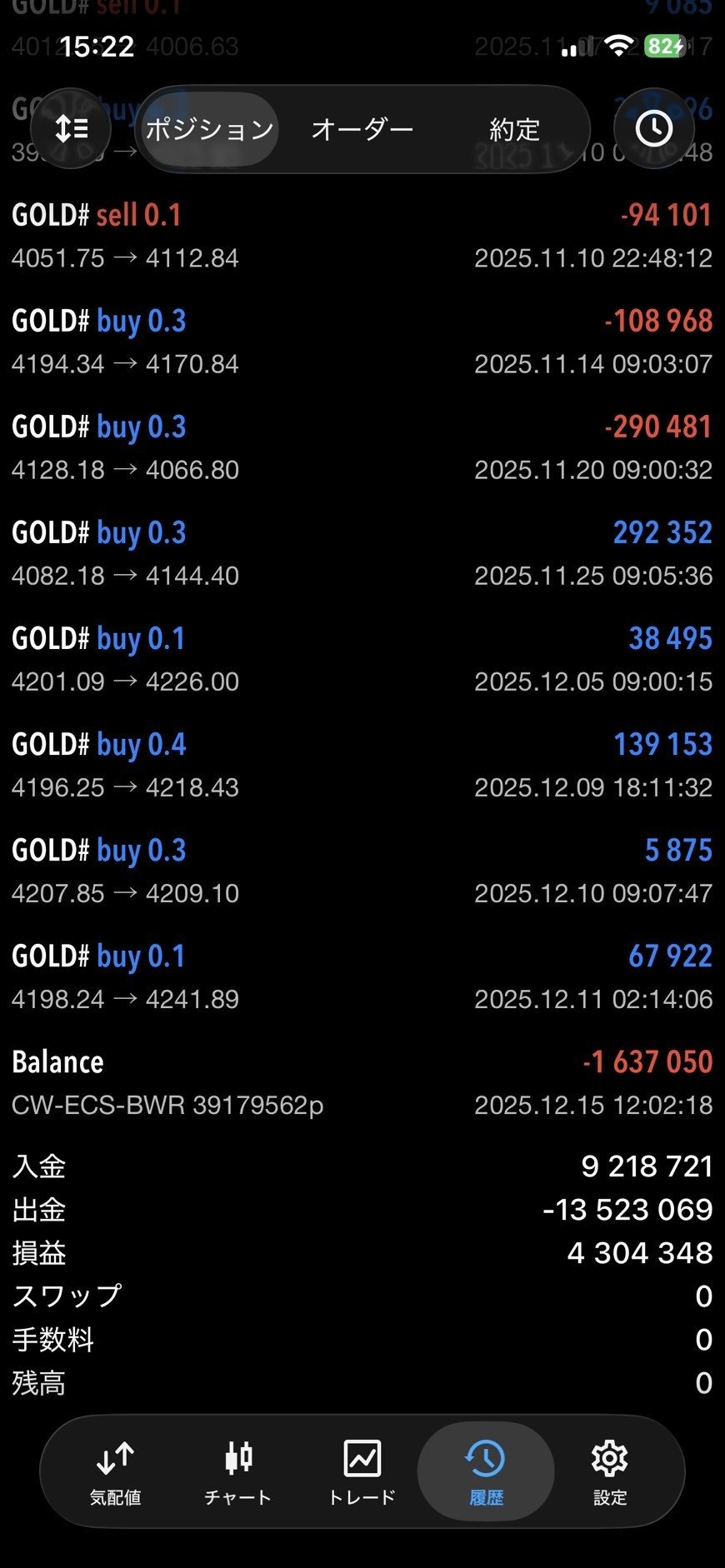This screenshot has height=1568, width=725.
Task: Switch to the オーダー segment
Action: 362,129
